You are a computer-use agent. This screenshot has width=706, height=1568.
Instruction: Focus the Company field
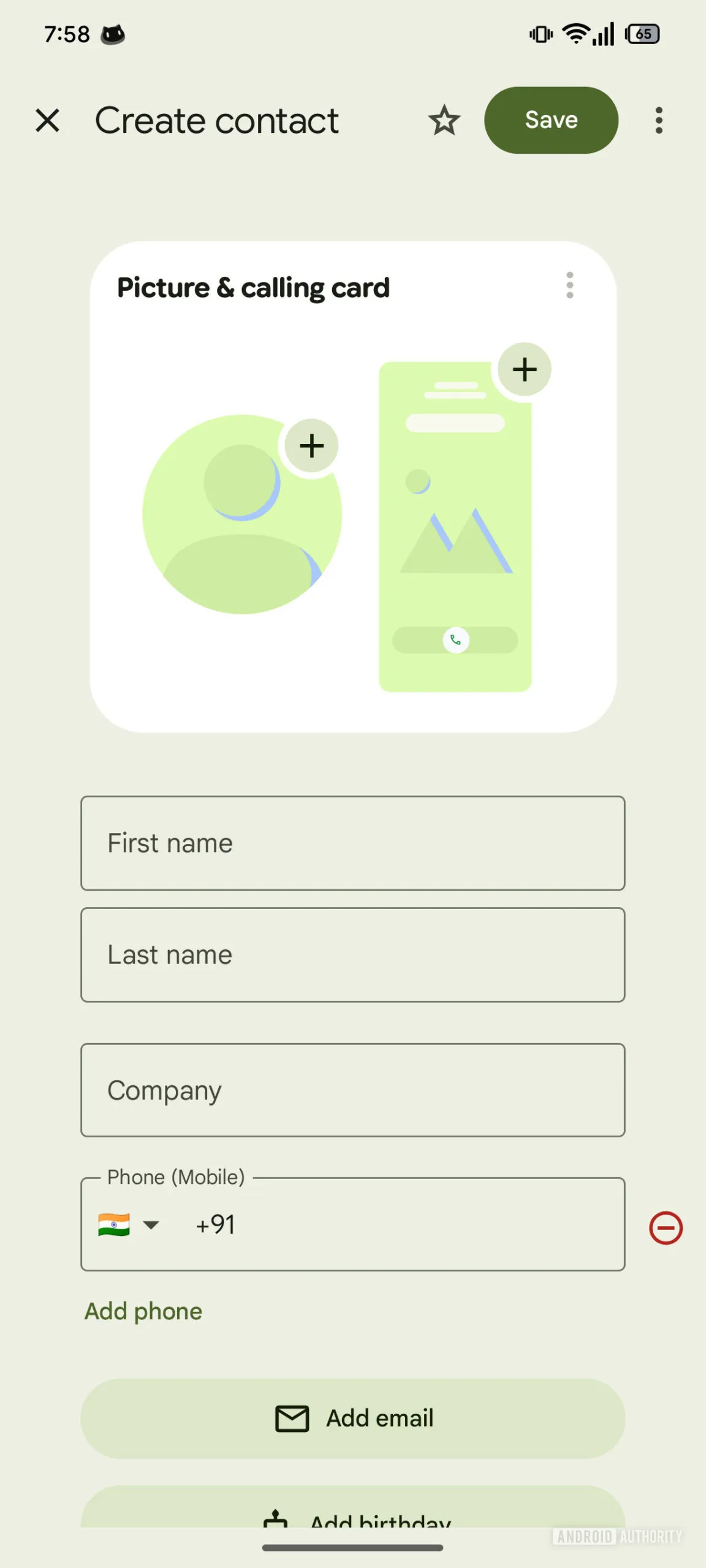point(352,1090)
